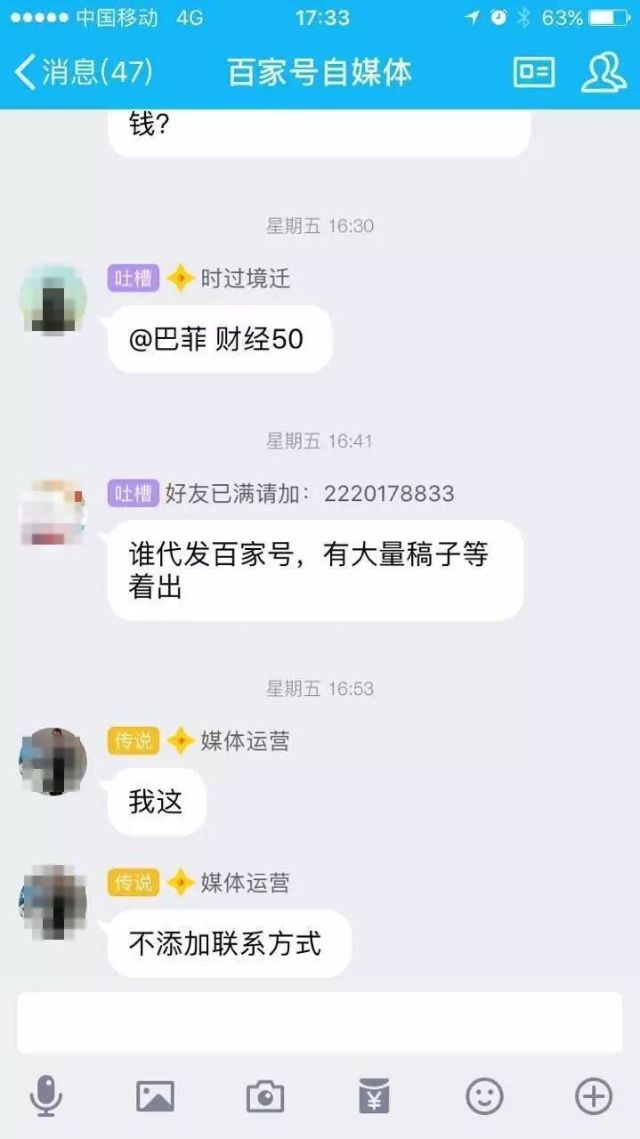640x1139 pixels.
Task: Open more options with the plus icon
Action: click(x=594, y=1096)
